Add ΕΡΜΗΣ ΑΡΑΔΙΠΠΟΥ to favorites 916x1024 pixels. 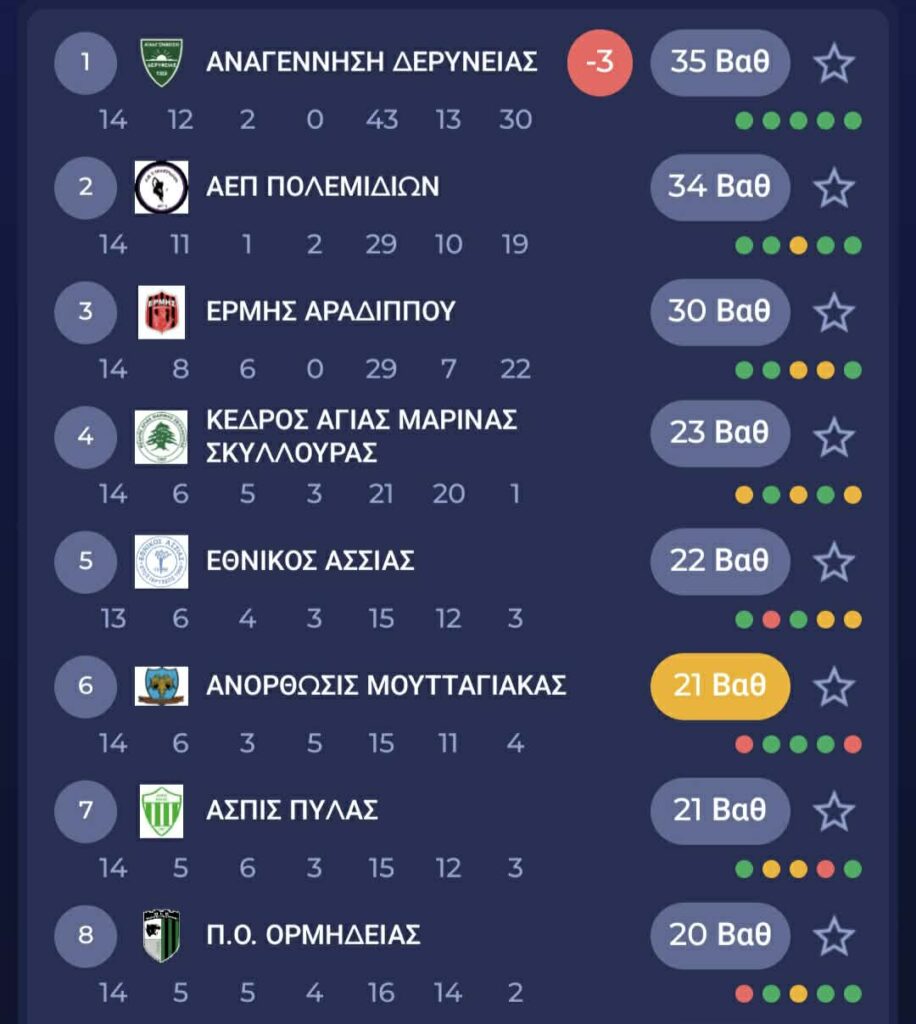(x=833, y=313)
